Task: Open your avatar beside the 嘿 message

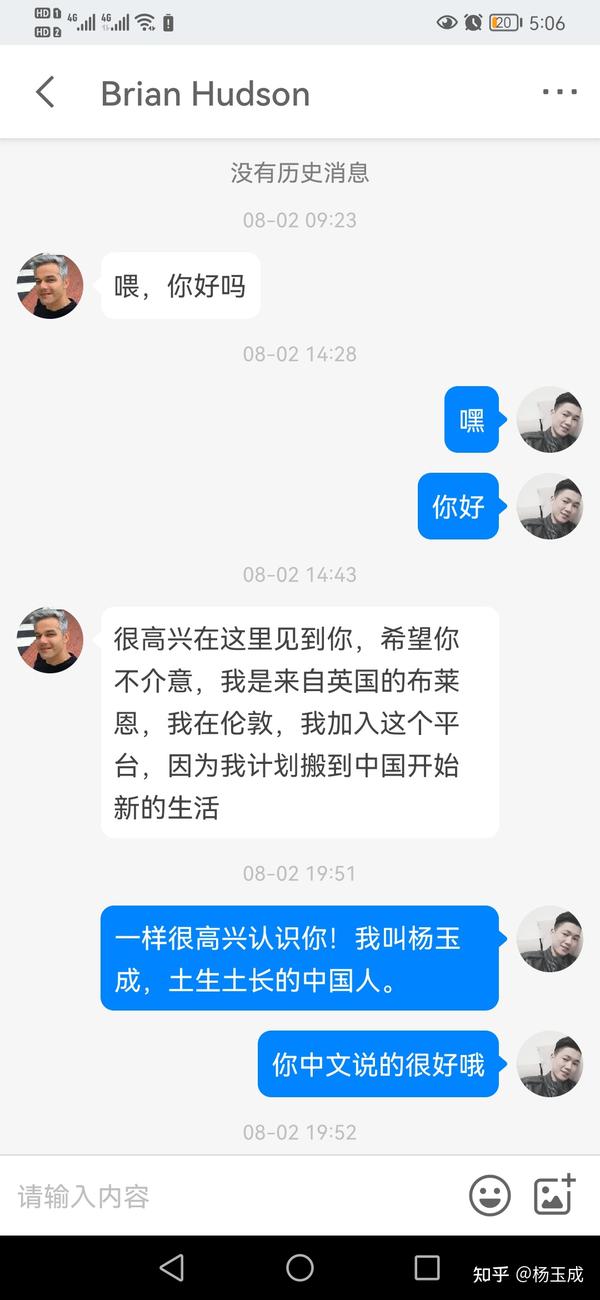Action: click(550, 419)
